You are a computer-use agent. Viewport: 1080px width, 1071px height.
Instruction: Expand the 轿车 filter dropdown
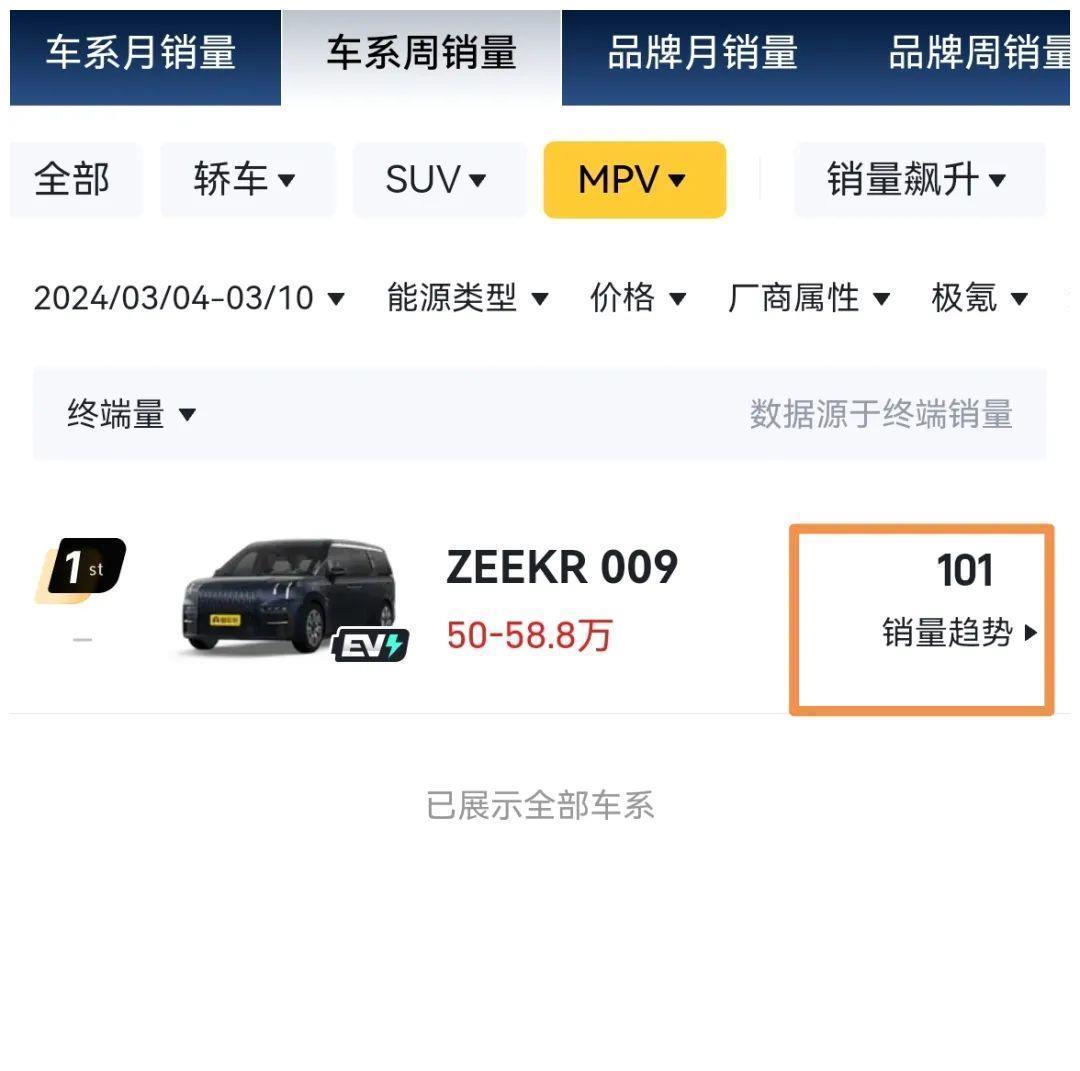click(x=244, y=180)
